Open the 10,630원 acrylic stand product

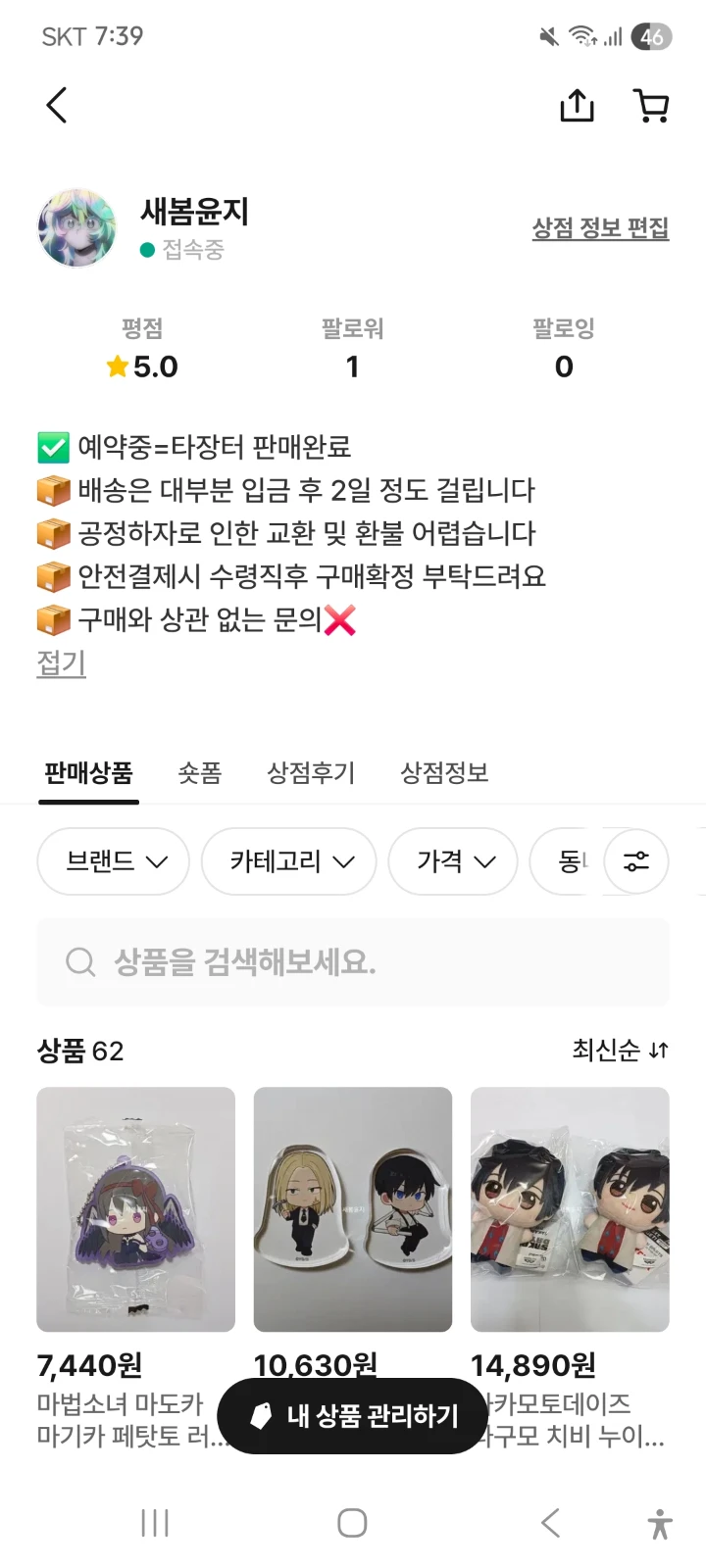353,1209
